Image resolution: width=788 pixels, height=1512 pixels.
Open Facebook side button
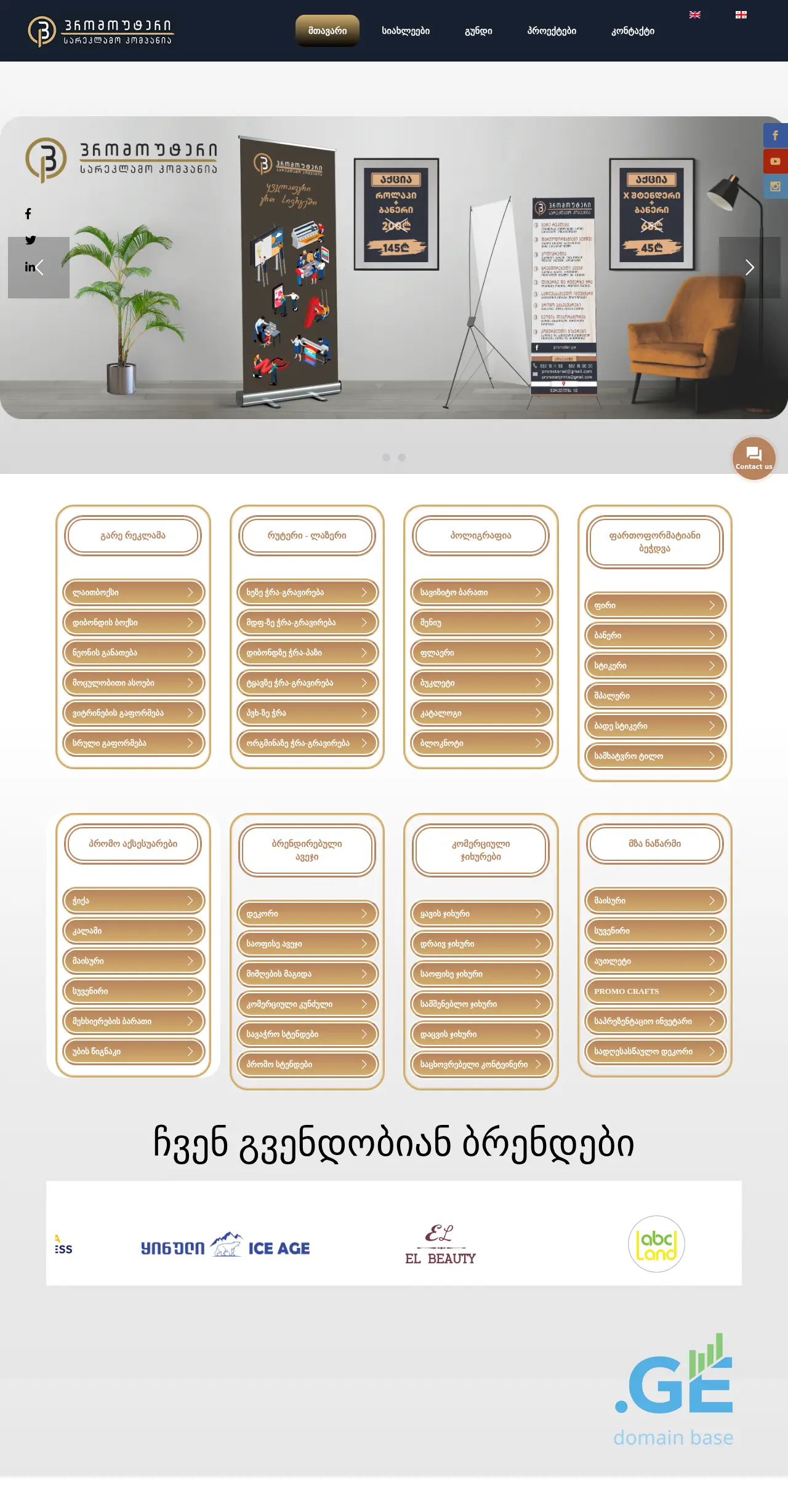[775, 135]
